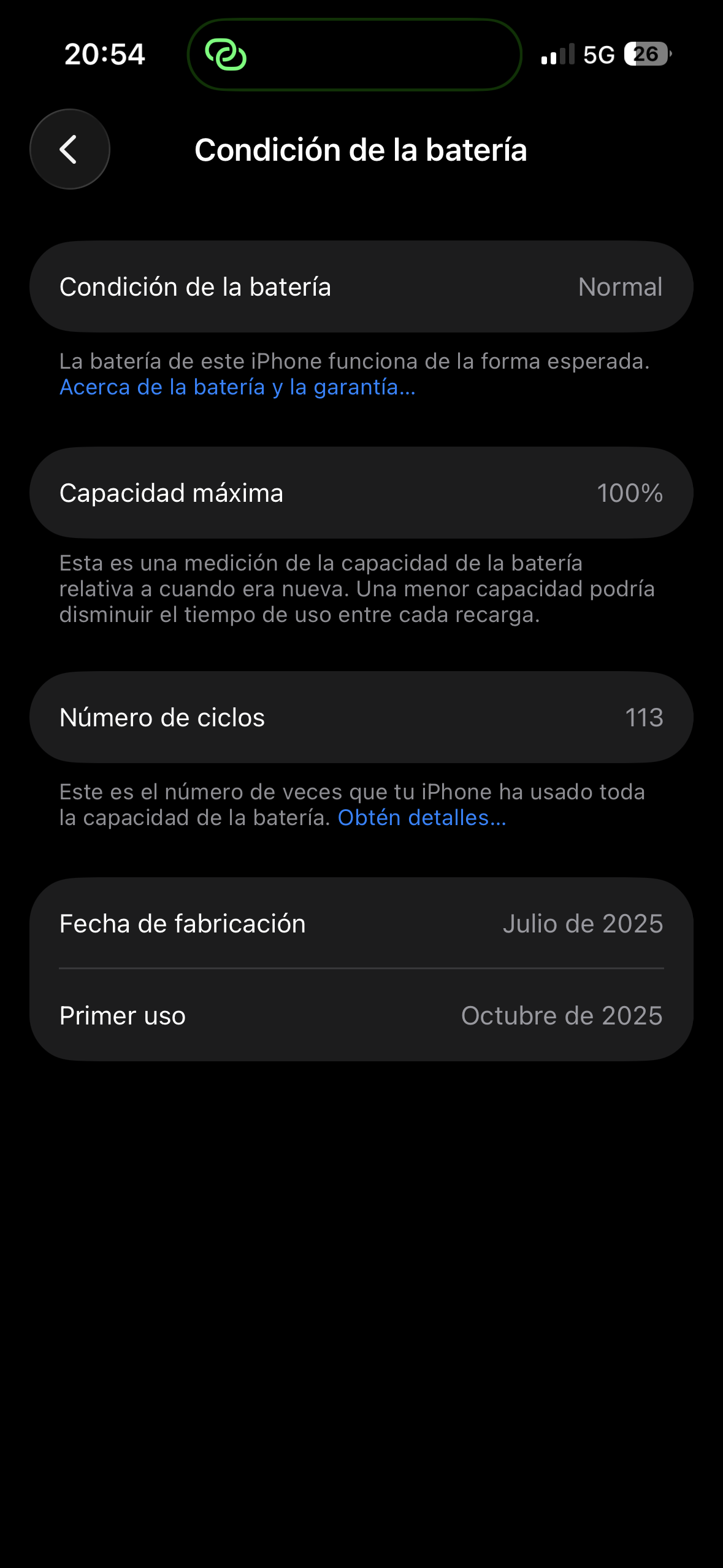Screen dimensions: 723x1568
Task: Tap the Normal battery condition value
Action: (621, 286)
